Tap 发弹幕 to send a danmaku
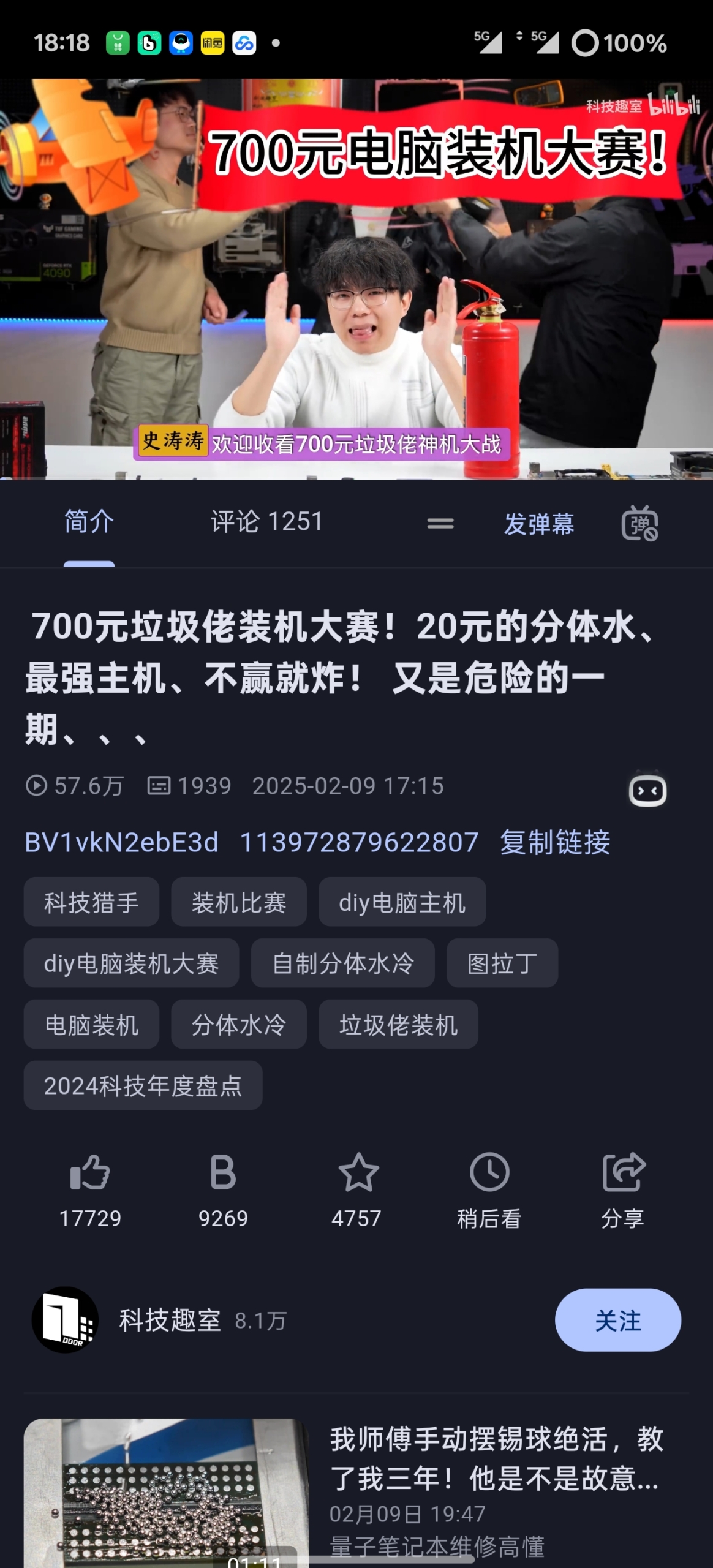 (x=538, y=524)
